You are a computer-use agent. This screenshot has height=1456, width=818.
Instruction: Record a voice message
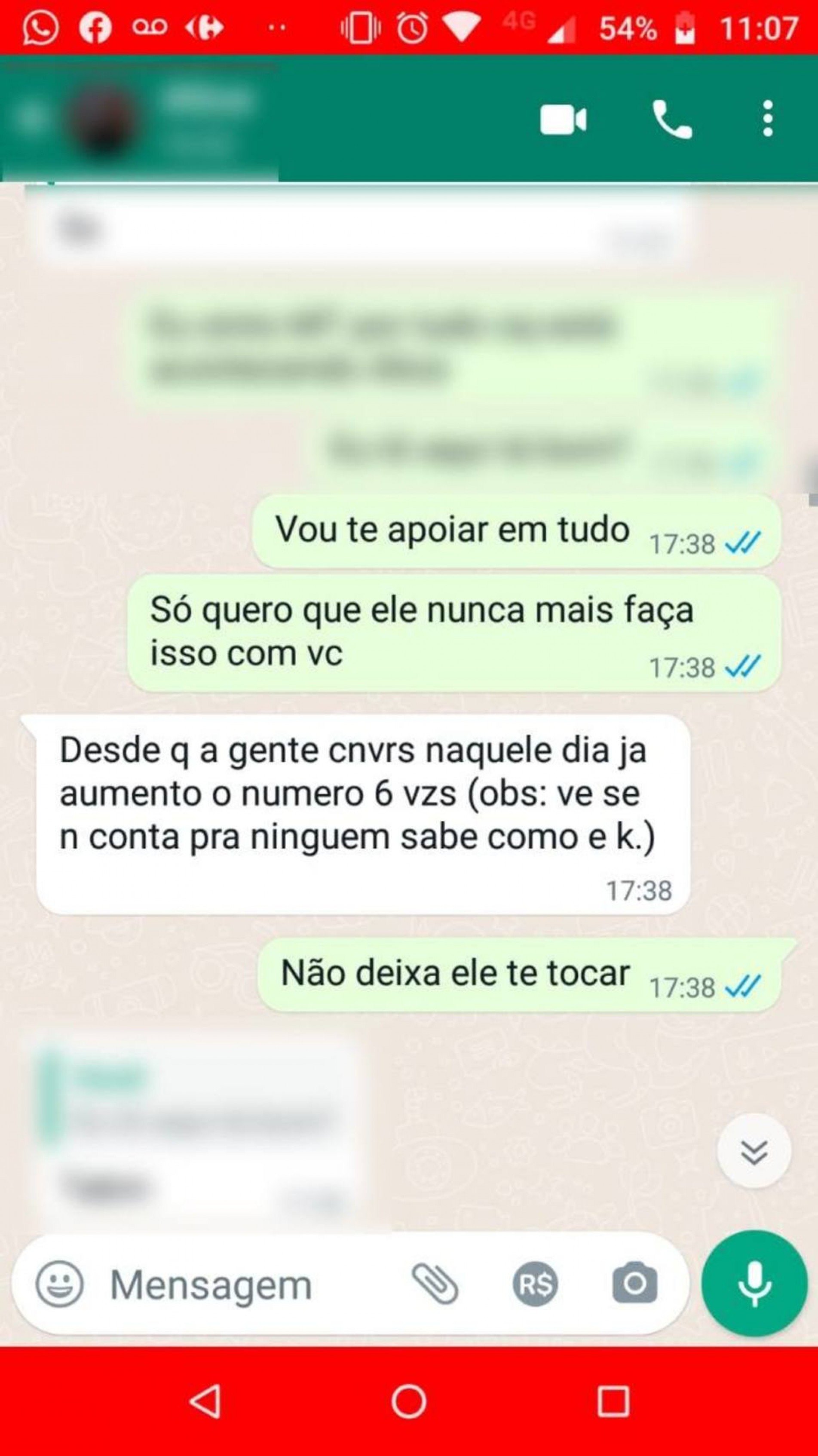(754, 1284)
